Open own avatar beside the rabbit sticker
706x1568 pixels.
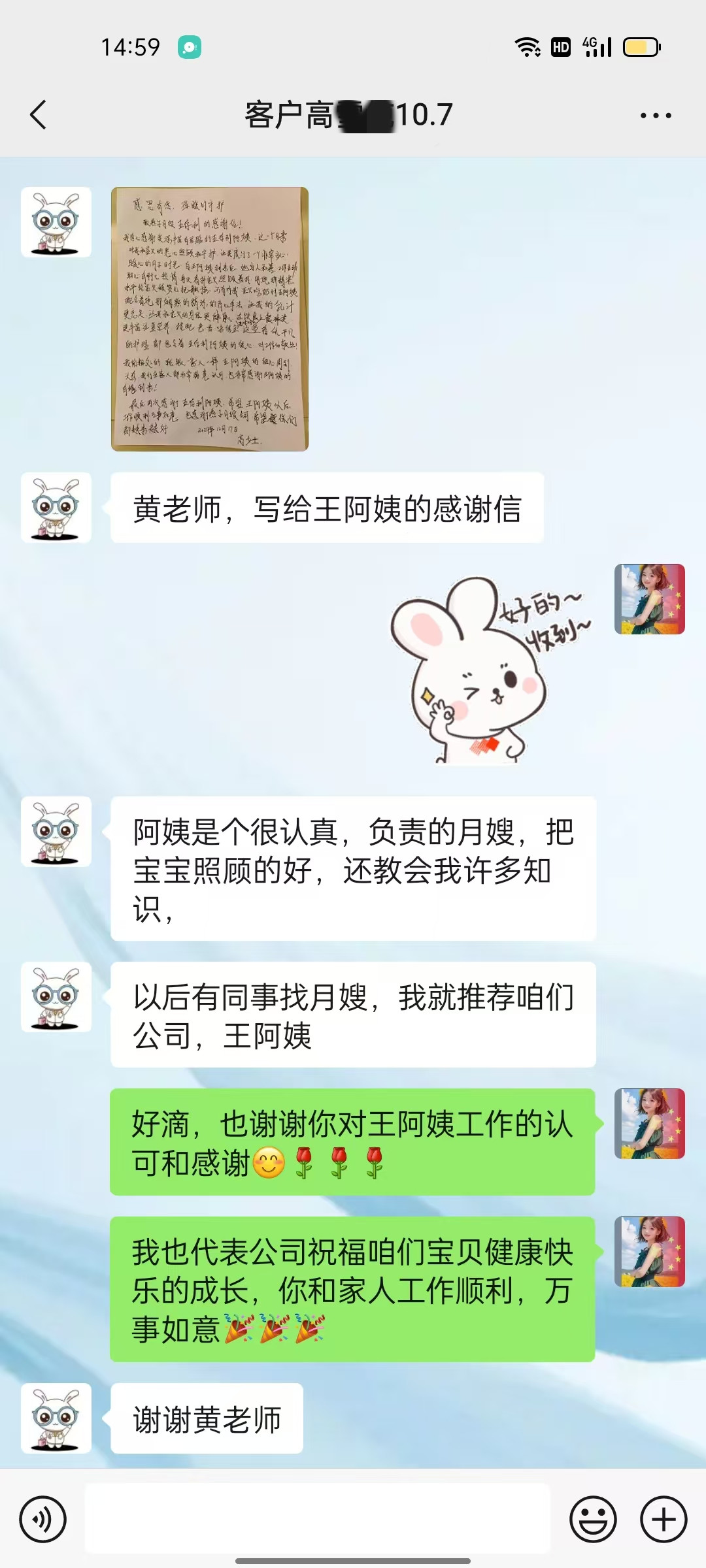coord(649,599)
